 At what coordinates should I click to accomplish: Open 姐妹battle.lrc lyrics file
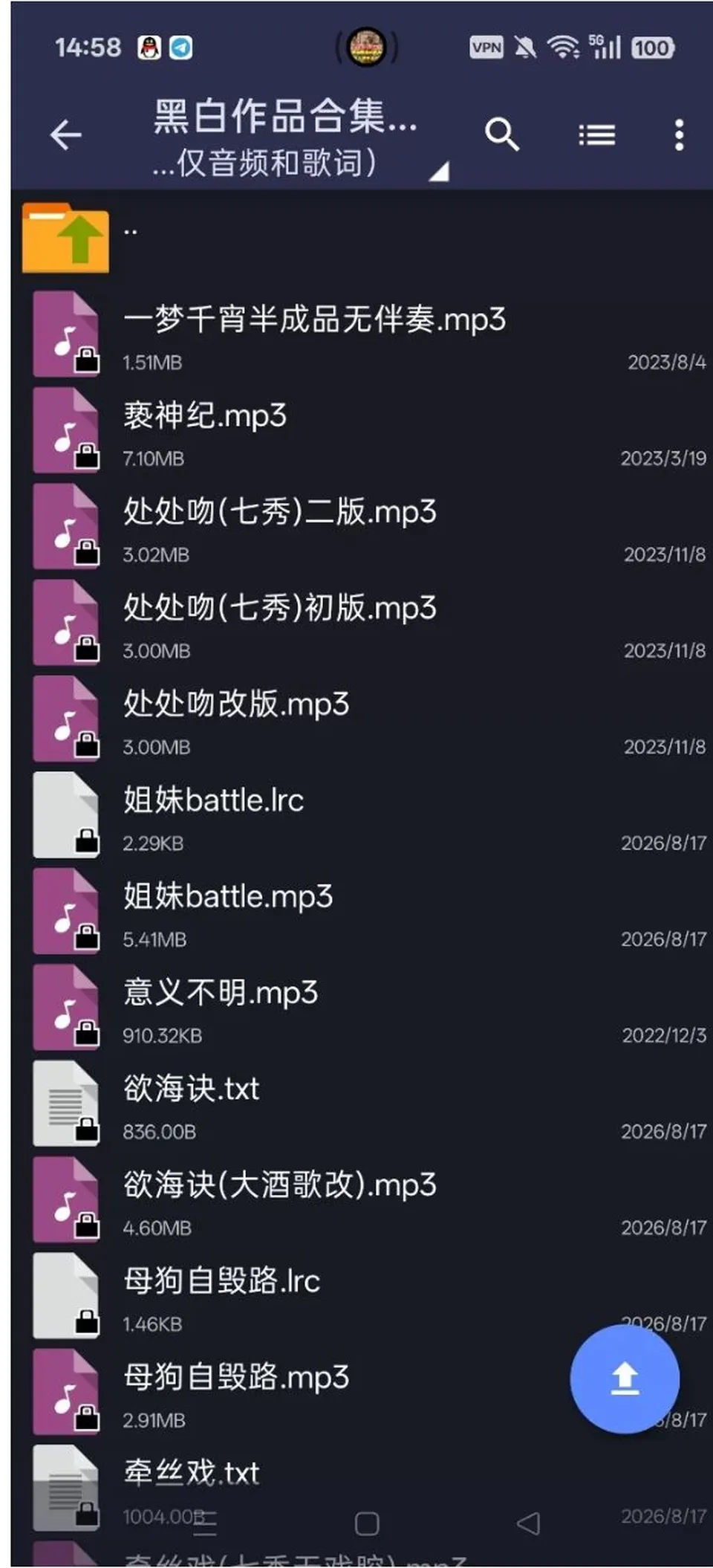tap(362, 816)
